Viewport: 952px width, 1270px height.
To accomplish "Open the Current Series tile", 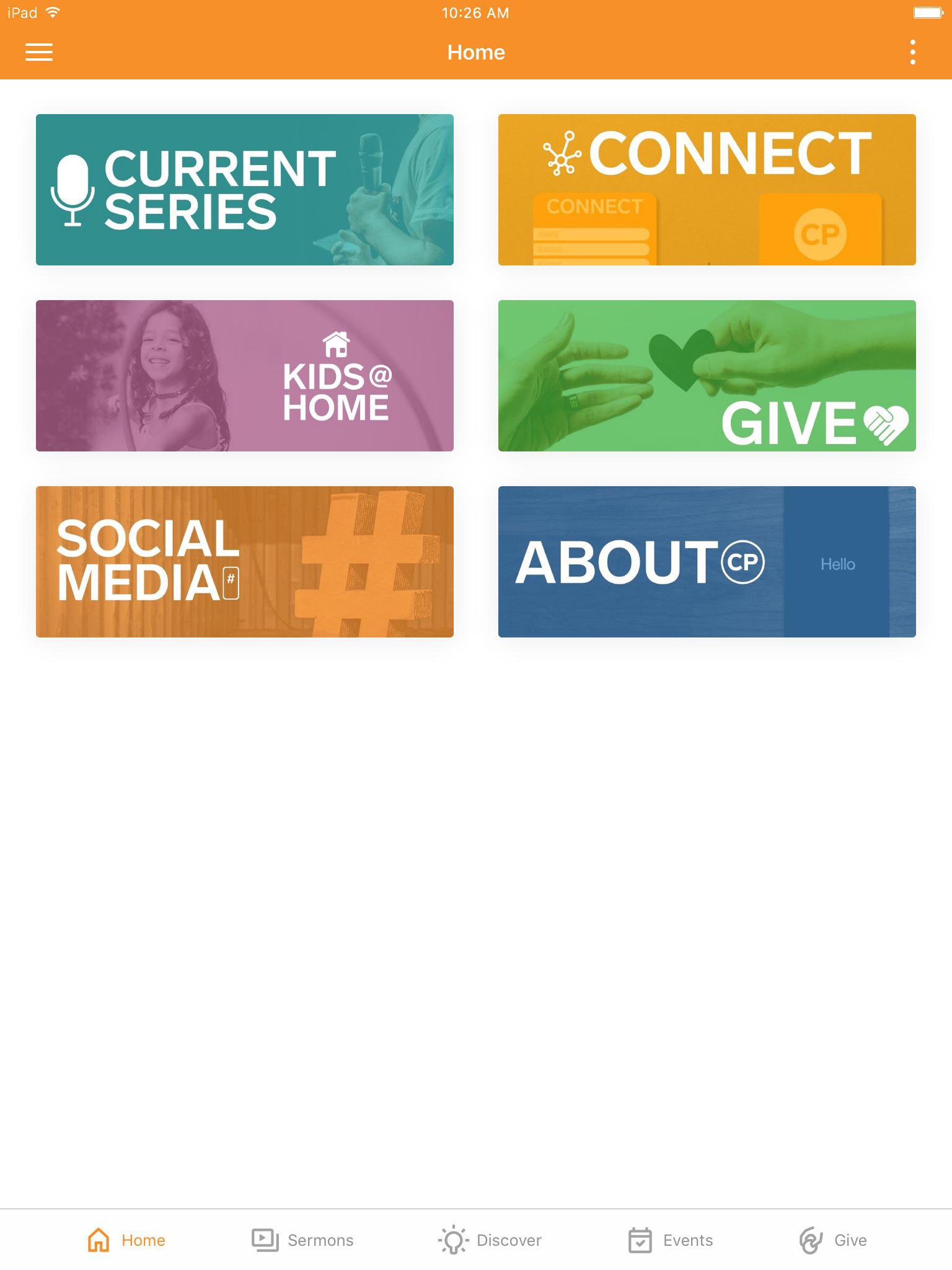I will [x=244, y=190].
